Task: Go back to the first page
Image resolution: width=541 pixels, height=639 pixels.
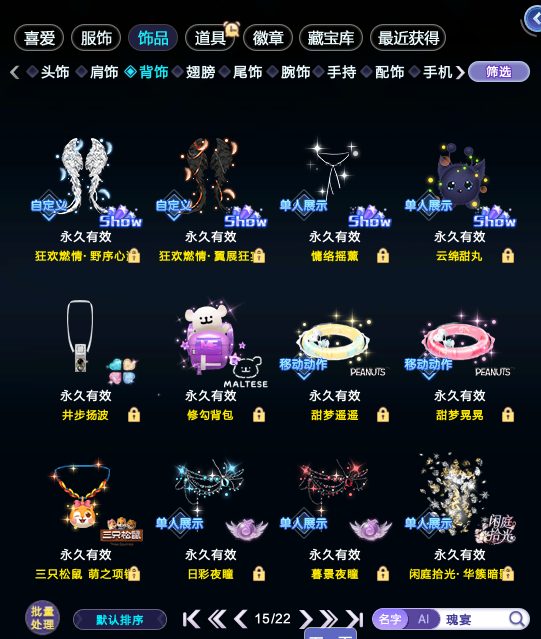Action: pyautogui.click(x=191, y=619)
